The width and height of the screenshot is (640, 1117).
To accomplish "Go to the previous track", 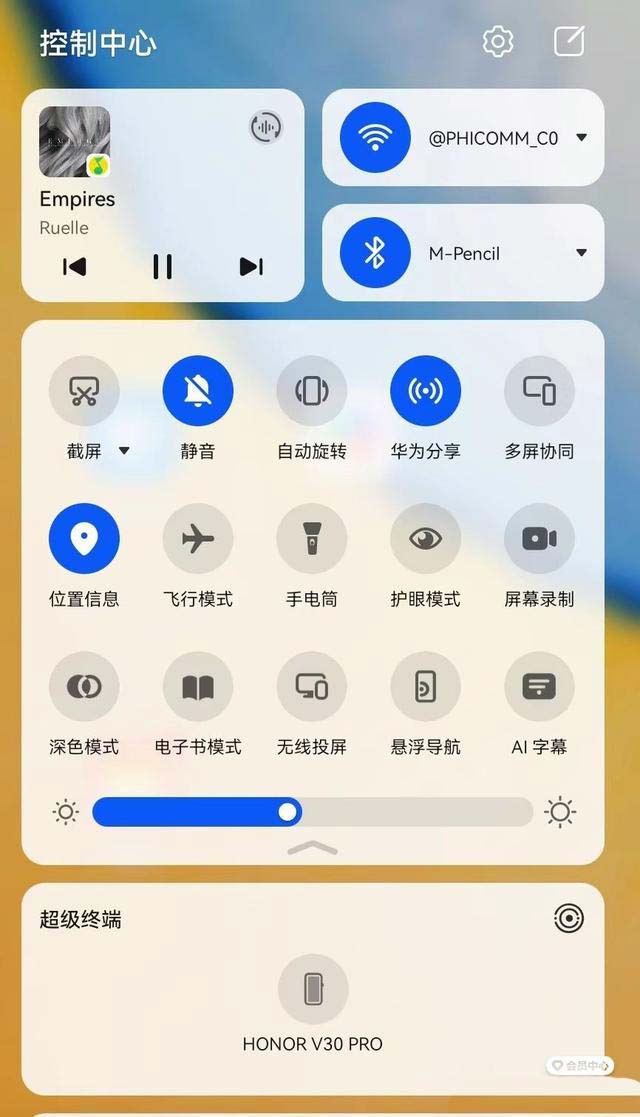I will (x=74, y=266).
